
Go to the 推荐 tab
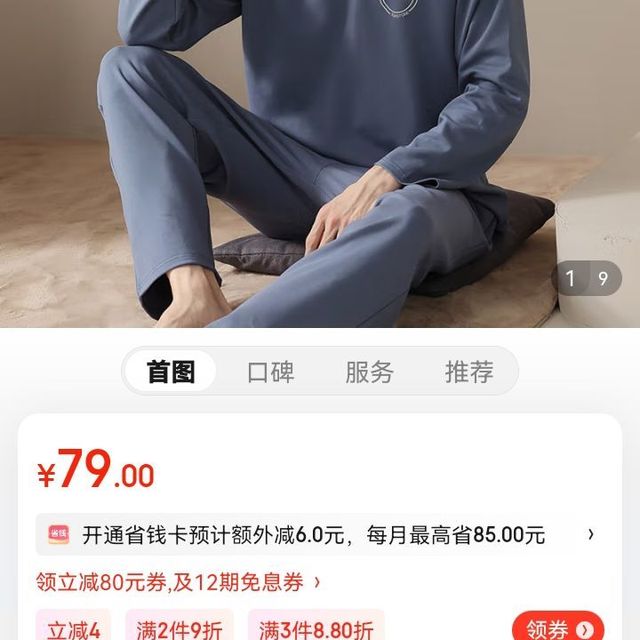[469, 372]
